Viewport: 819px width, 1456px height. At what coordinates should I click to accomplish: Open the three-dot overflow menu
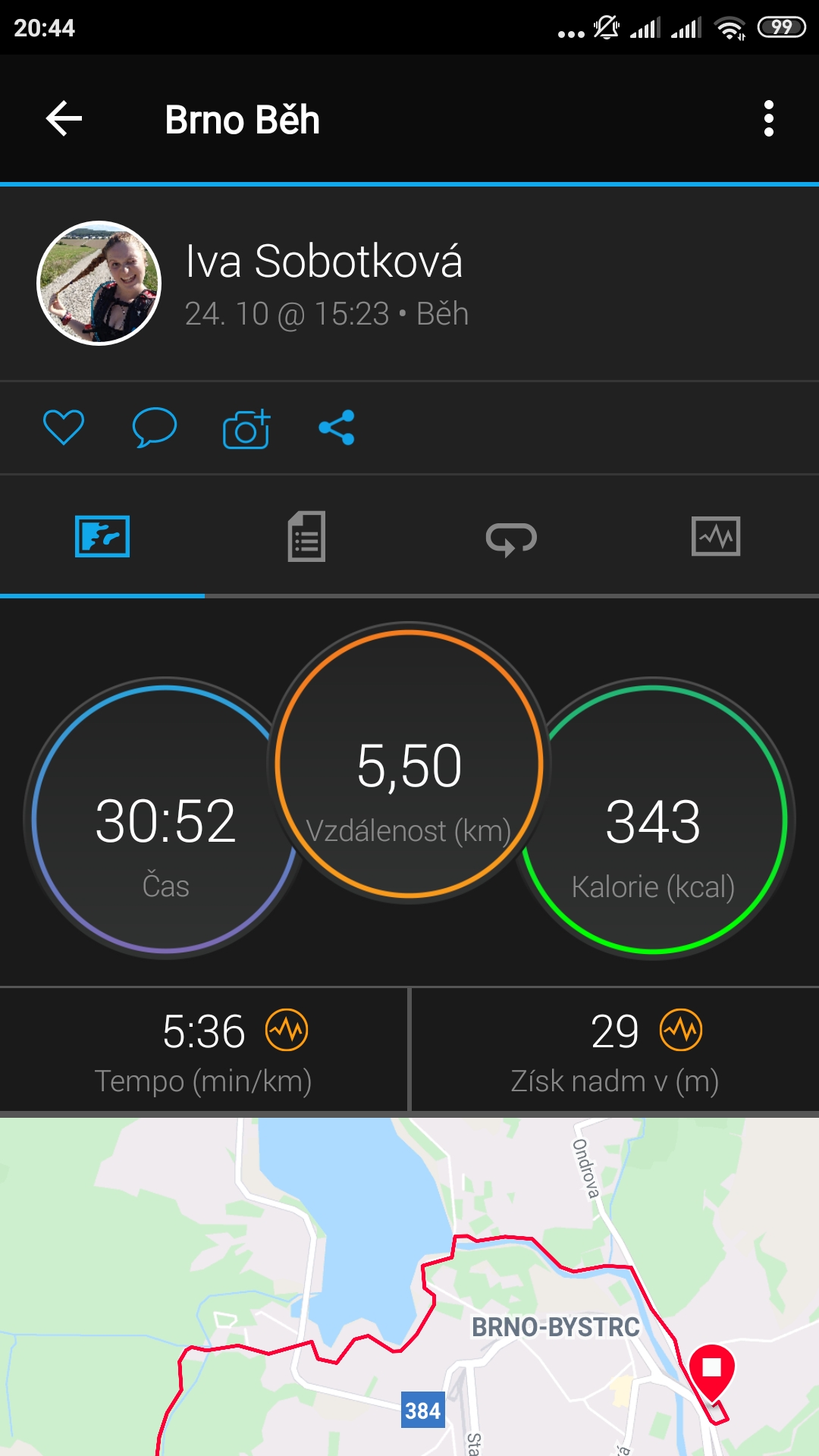(769, 119)
